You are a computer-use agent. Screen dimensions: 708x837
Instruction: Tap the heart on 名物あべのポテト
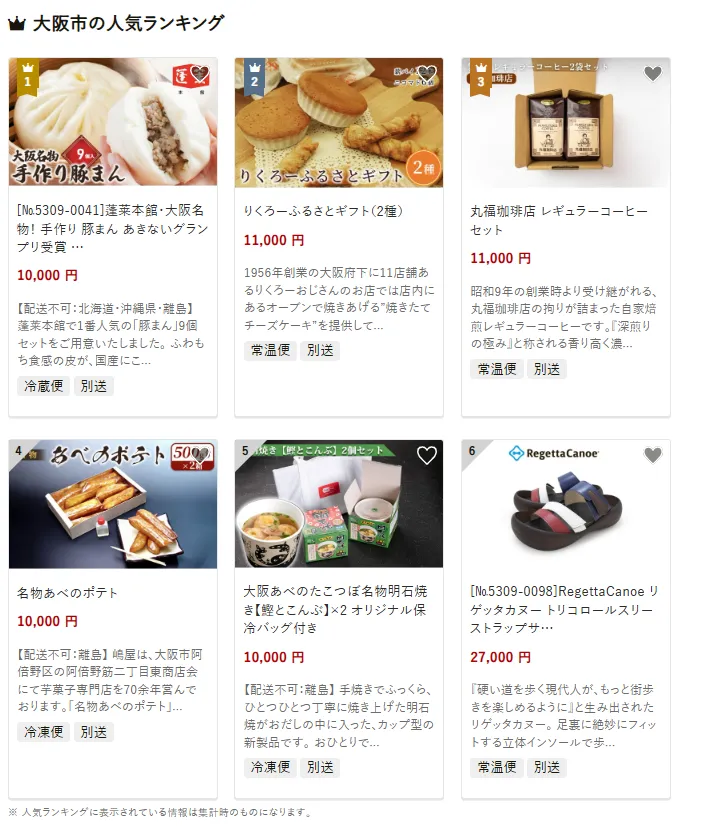click(200, 456)
